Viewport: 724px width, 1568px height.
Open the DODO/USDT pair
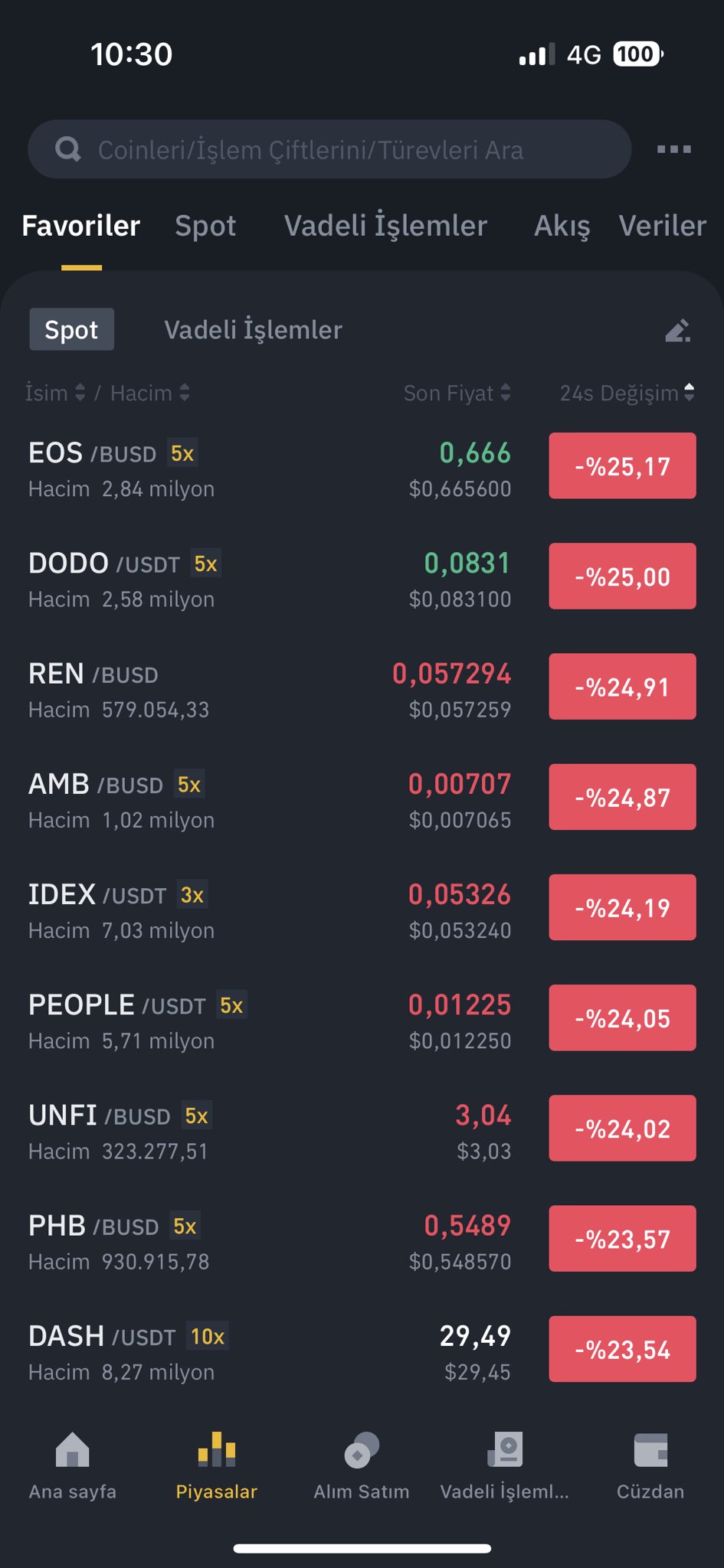(362, 577)
